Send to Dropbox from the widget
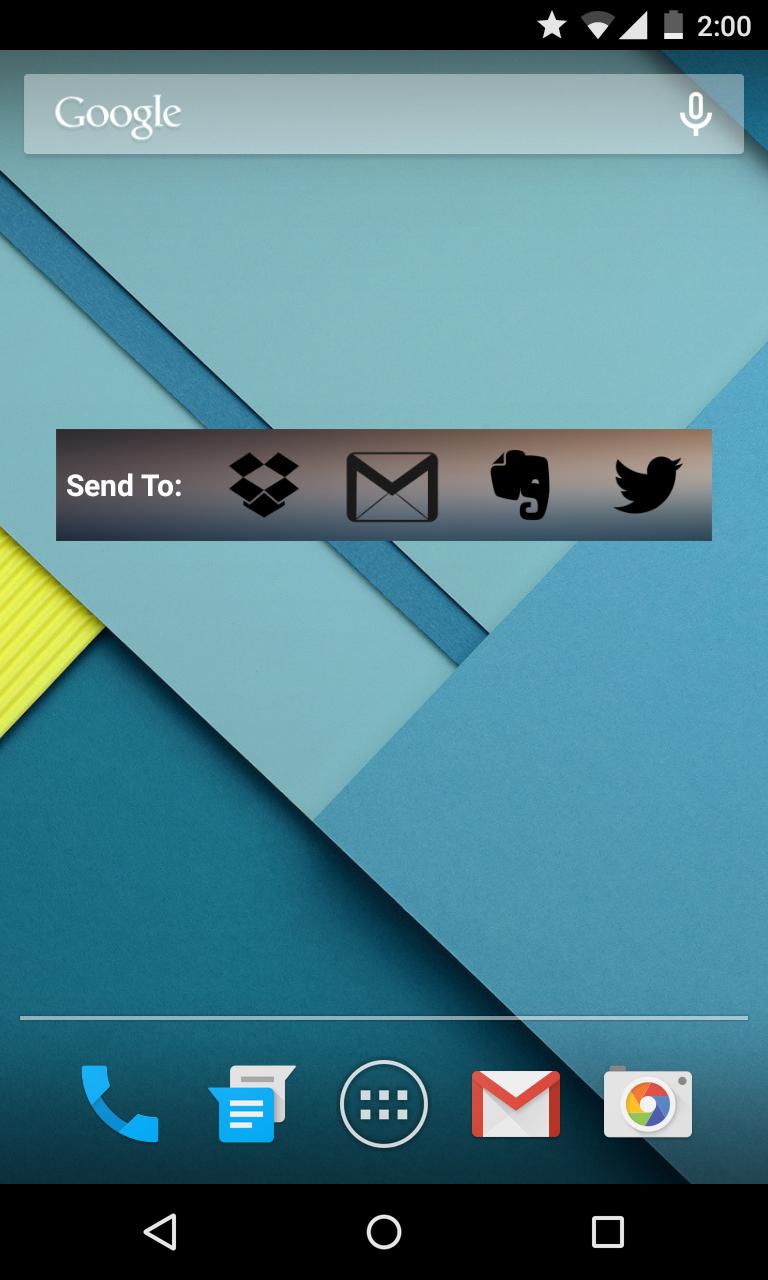This screenshot has width=768, height=1280. click(x=264, y=485)
